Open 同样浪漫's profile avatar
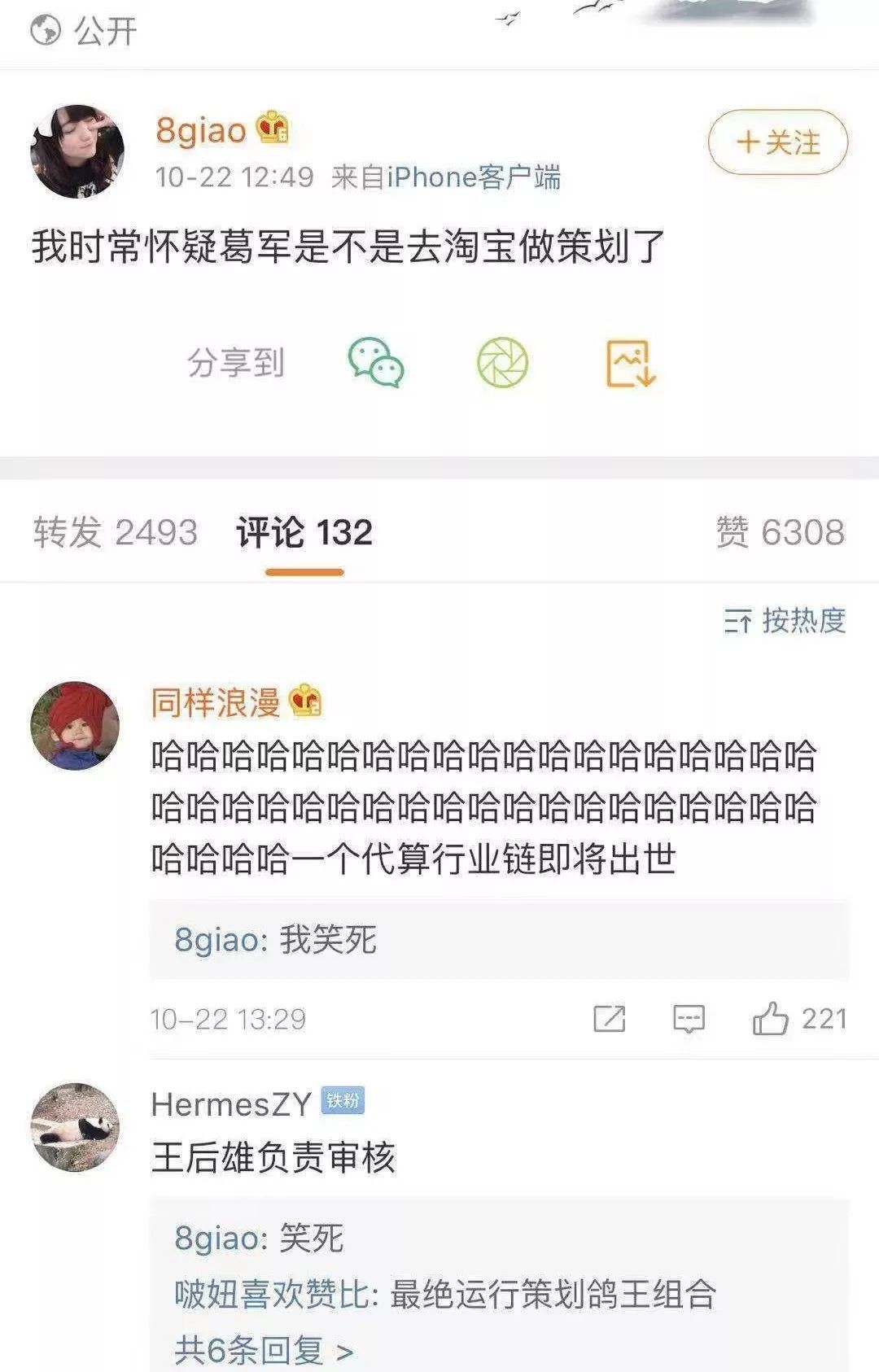 point(75,726)
